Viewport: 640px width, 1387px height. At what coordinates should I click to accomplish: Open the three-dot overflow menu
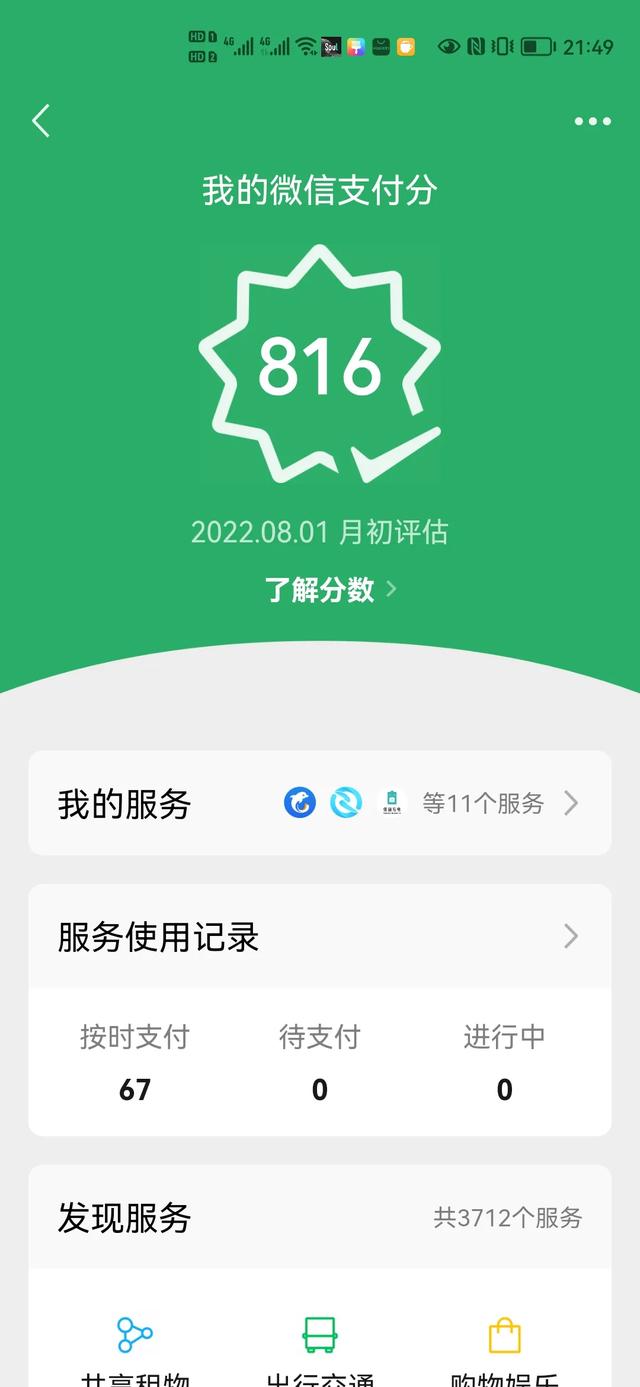tap(592, 121)
